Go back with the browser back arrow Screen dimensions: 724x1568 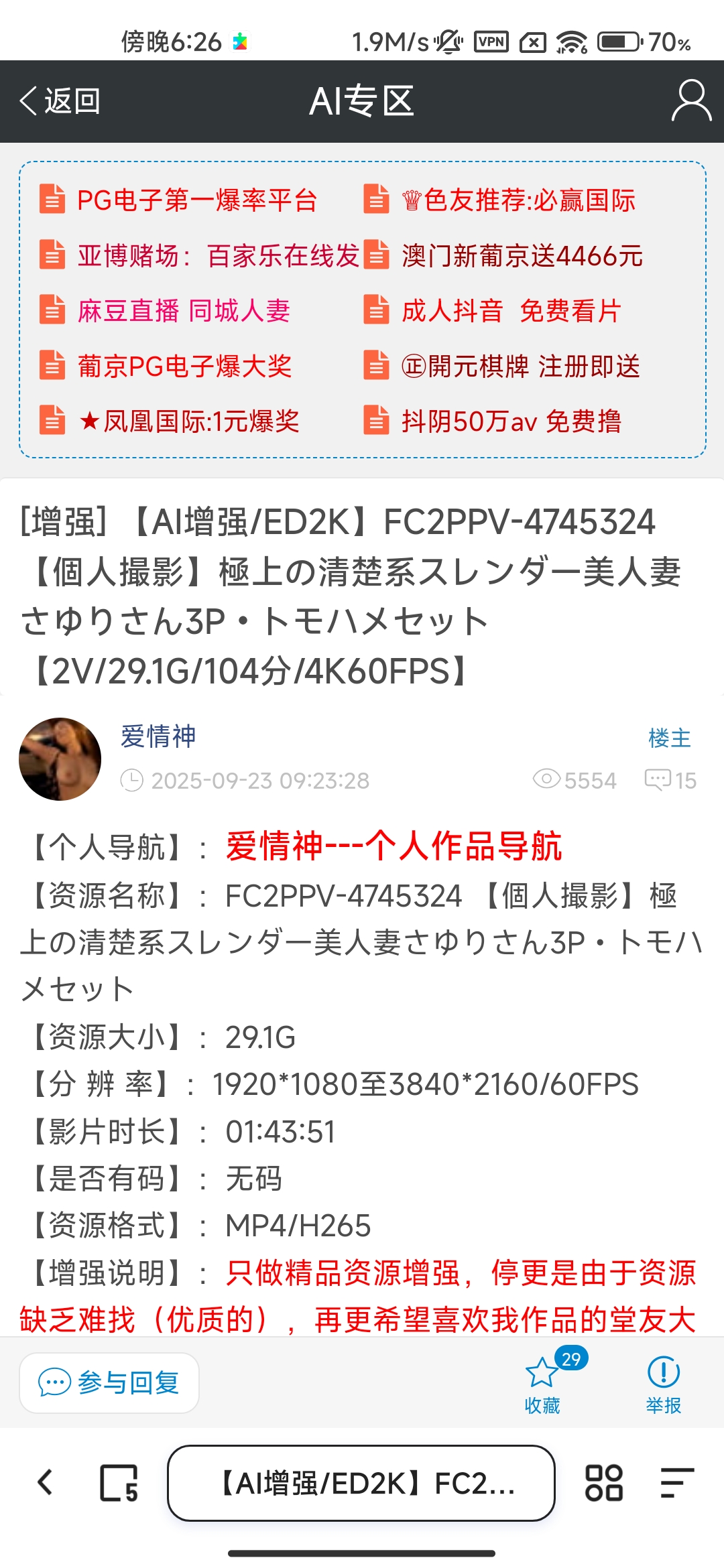pos(46,1483)
